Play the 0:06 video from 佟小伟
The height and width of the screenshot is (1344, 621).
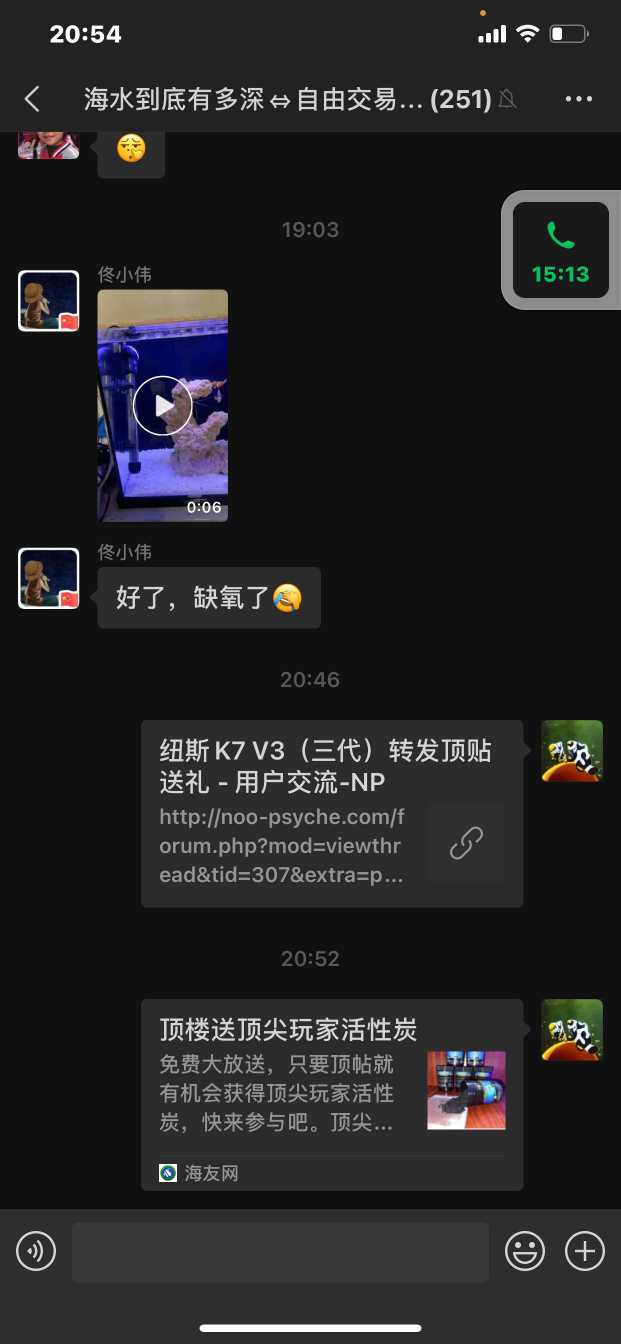(x=162, y=405)
